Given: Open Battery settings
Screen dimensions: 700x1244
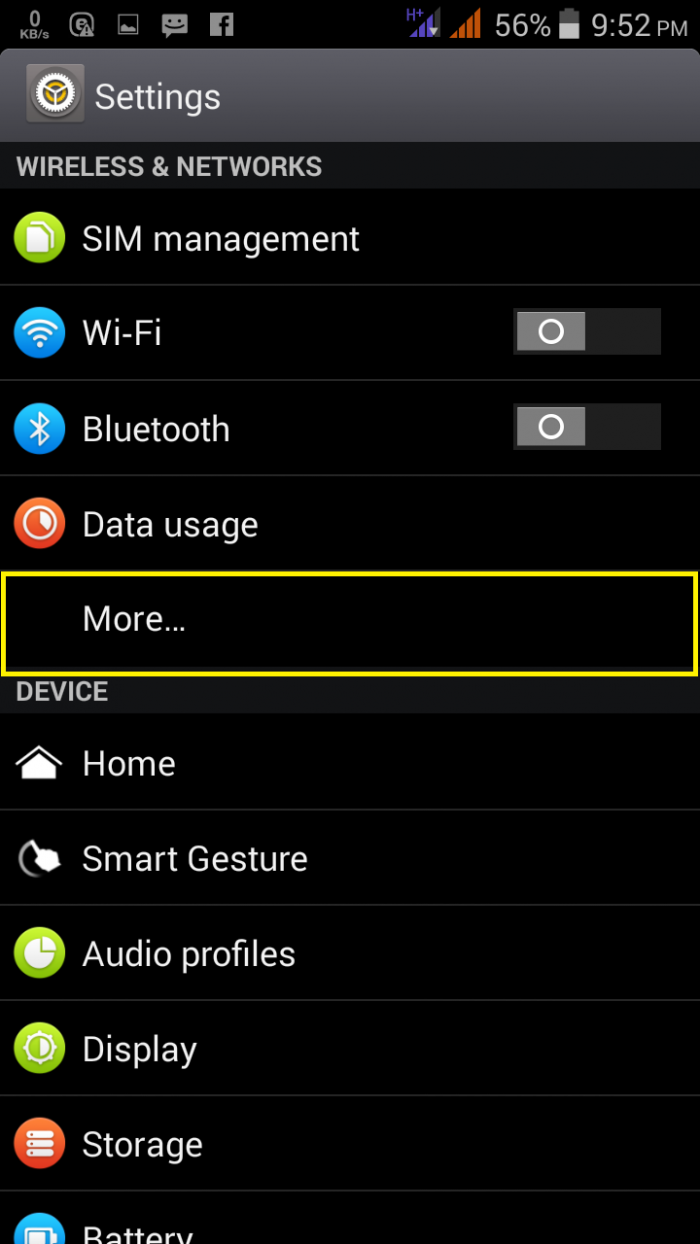Looking at the screenshot, I should (x=137, y=1230).
